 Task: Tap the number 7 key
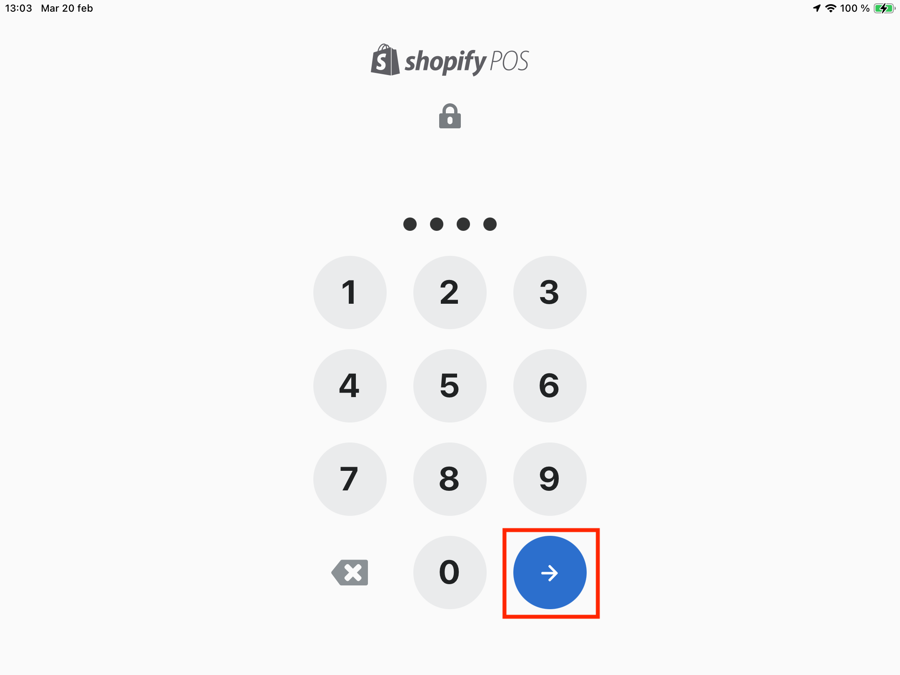[350, 479]
